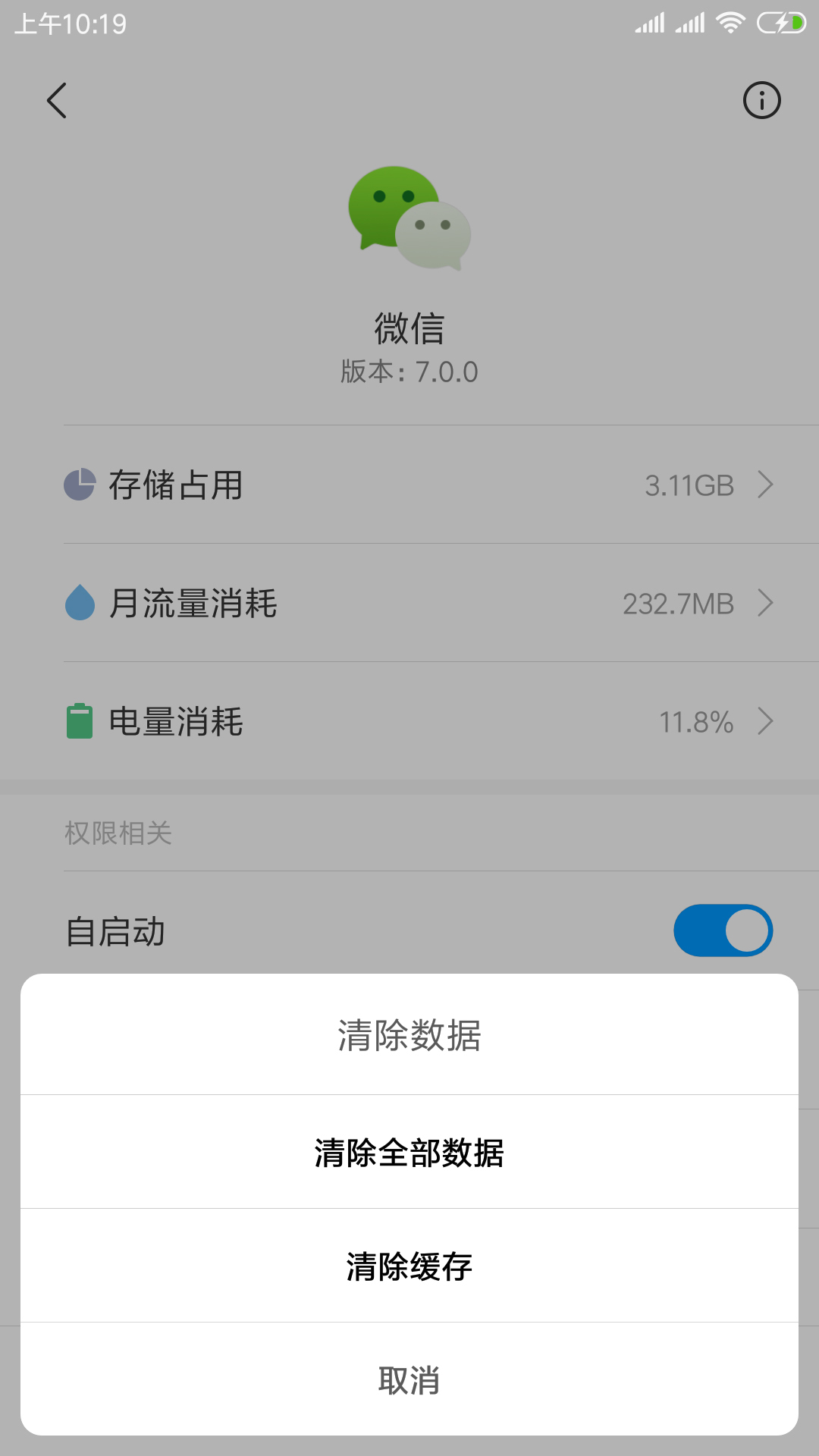Select 清除全部数据 to clear all data
This screenshot has width=819, height=1456.
click(409, 1153)
